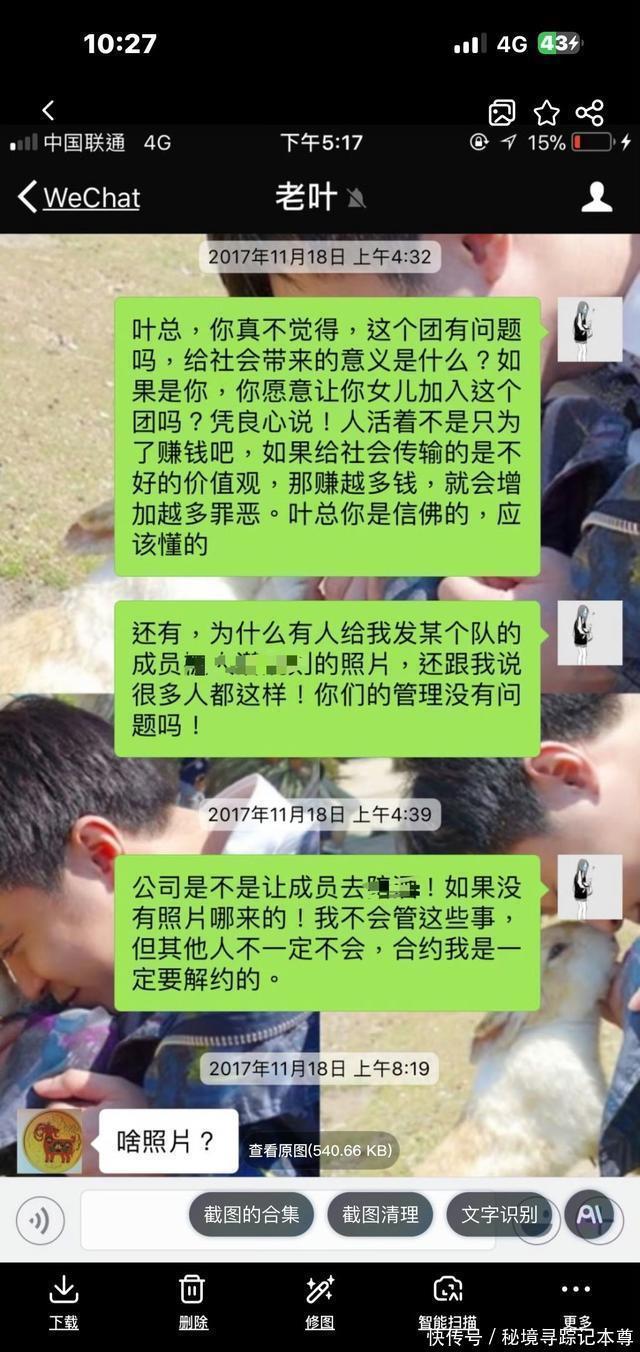The width and height of the screenshot is (640, 1352).
Task: Open the 更多 more options
Action: (576, 1302)
